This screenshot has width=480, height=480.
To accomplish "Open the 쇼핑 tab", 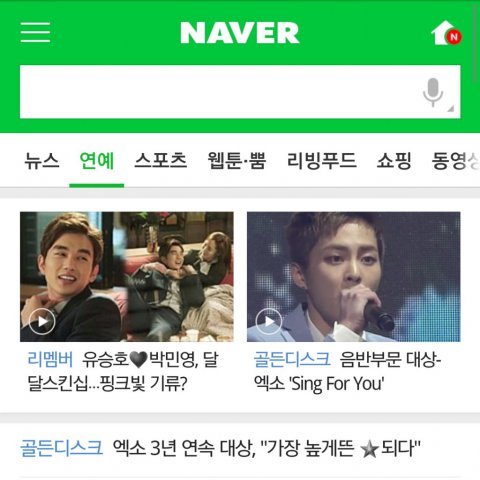I will pos(394,161).
